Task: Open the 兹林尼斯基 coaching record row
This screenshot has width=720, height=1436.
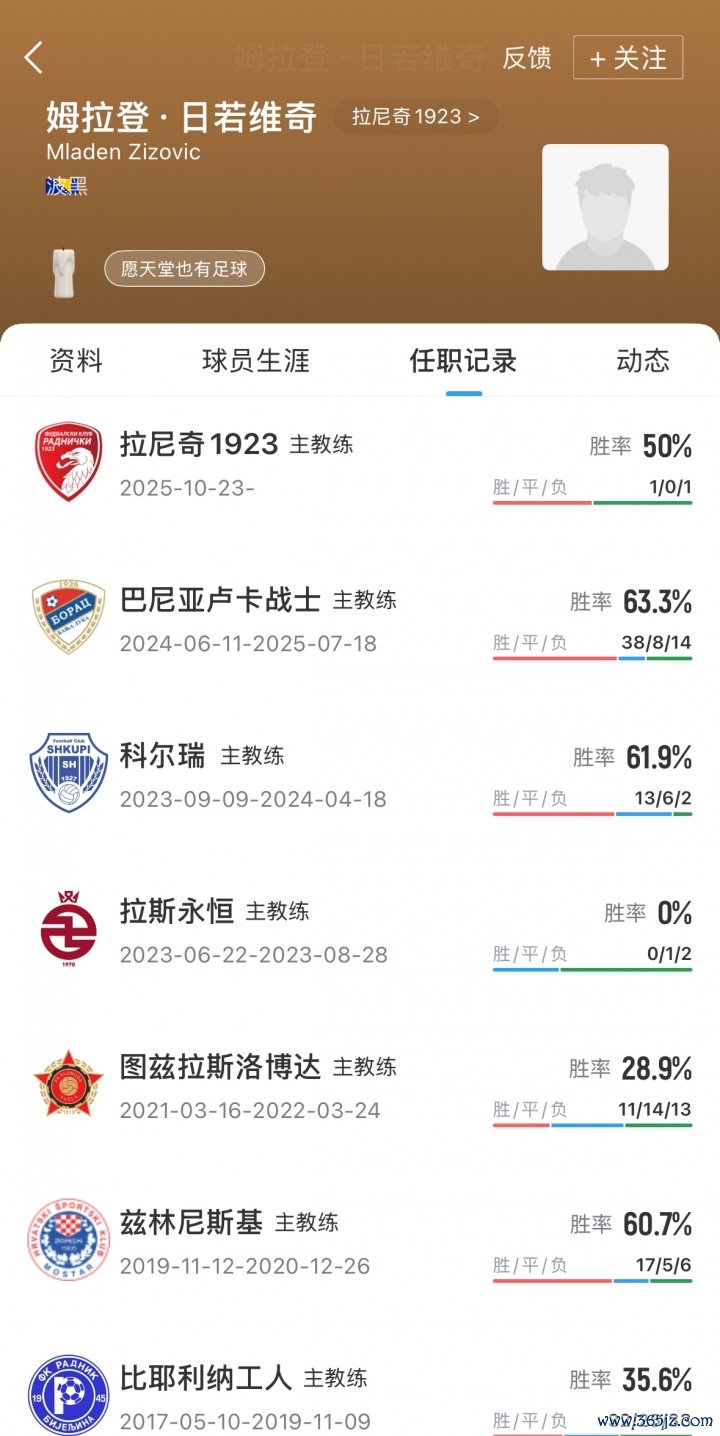Action: 360,1242
